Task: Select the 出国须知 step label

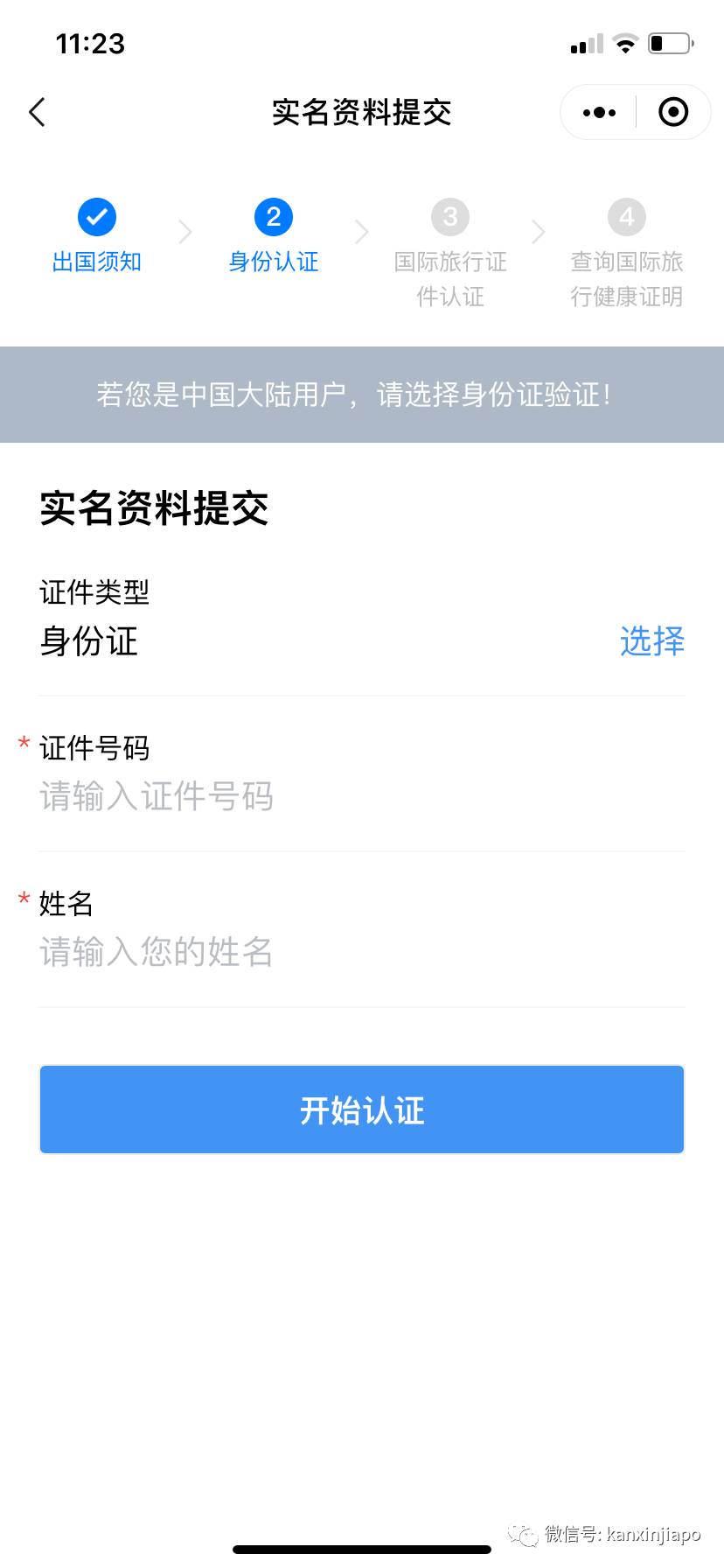Action: [96, 262]
